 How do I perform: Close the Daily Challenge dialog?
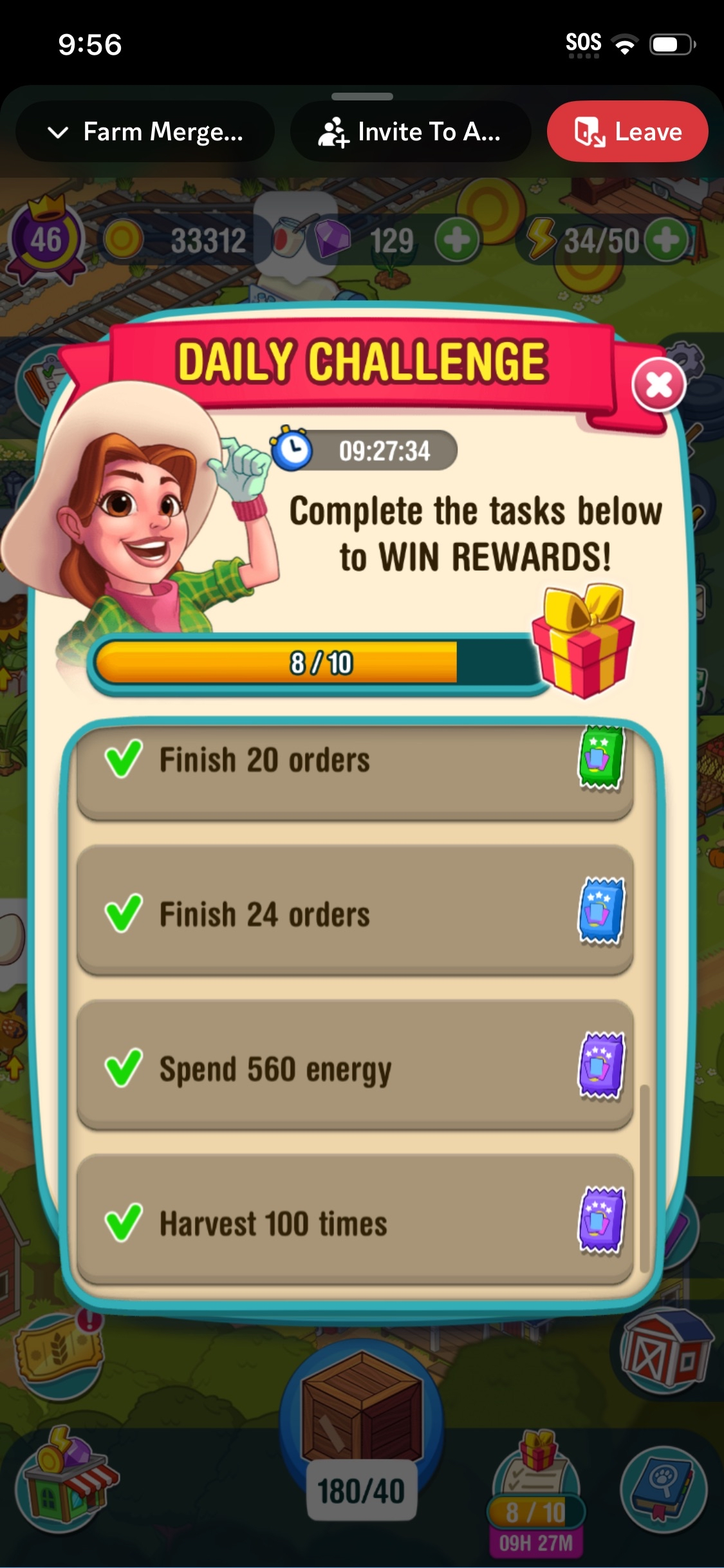658,385
